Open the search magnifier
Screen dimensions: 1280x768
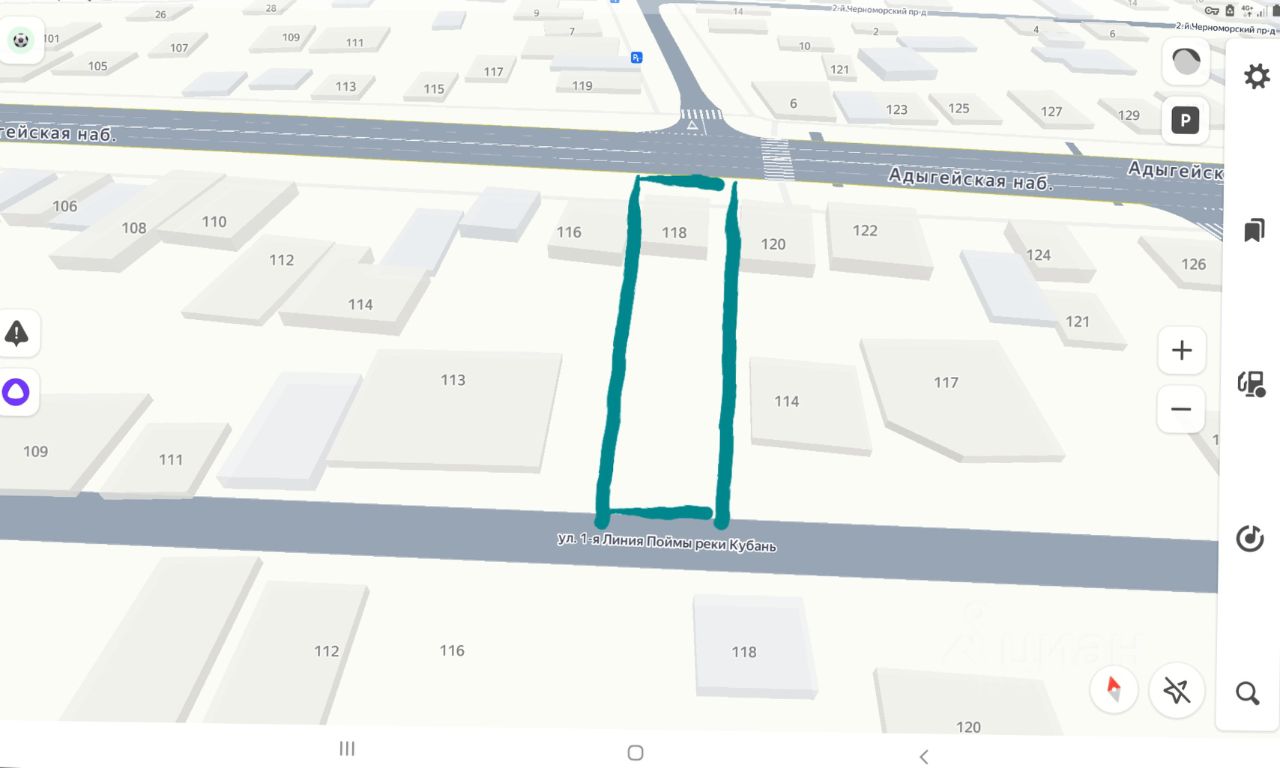[1247, 693]
